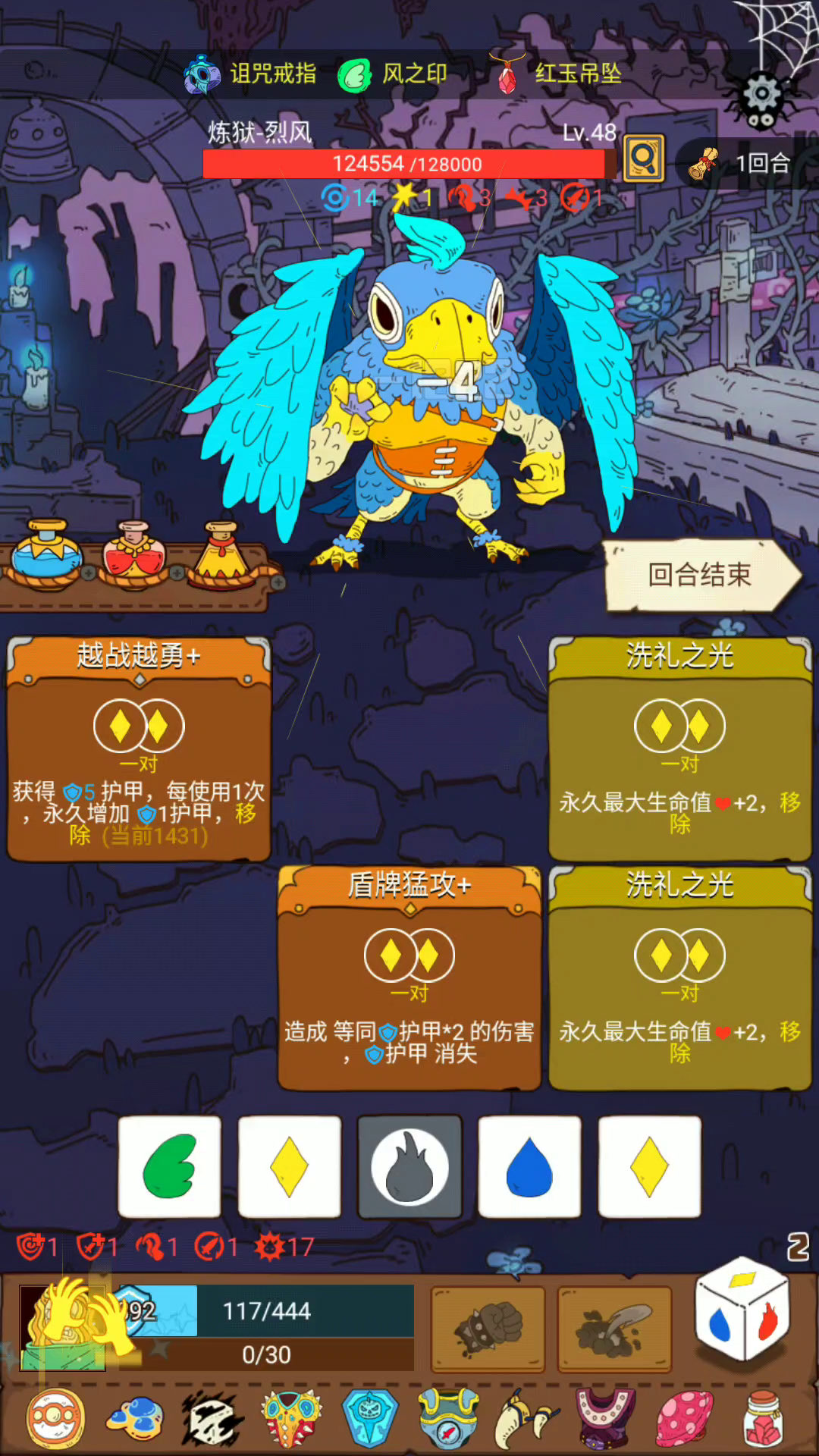This screenshot has width=819, height=1456.
Task: Tap the 回合结束 end turn button
Action: click(x=699, y=575)
